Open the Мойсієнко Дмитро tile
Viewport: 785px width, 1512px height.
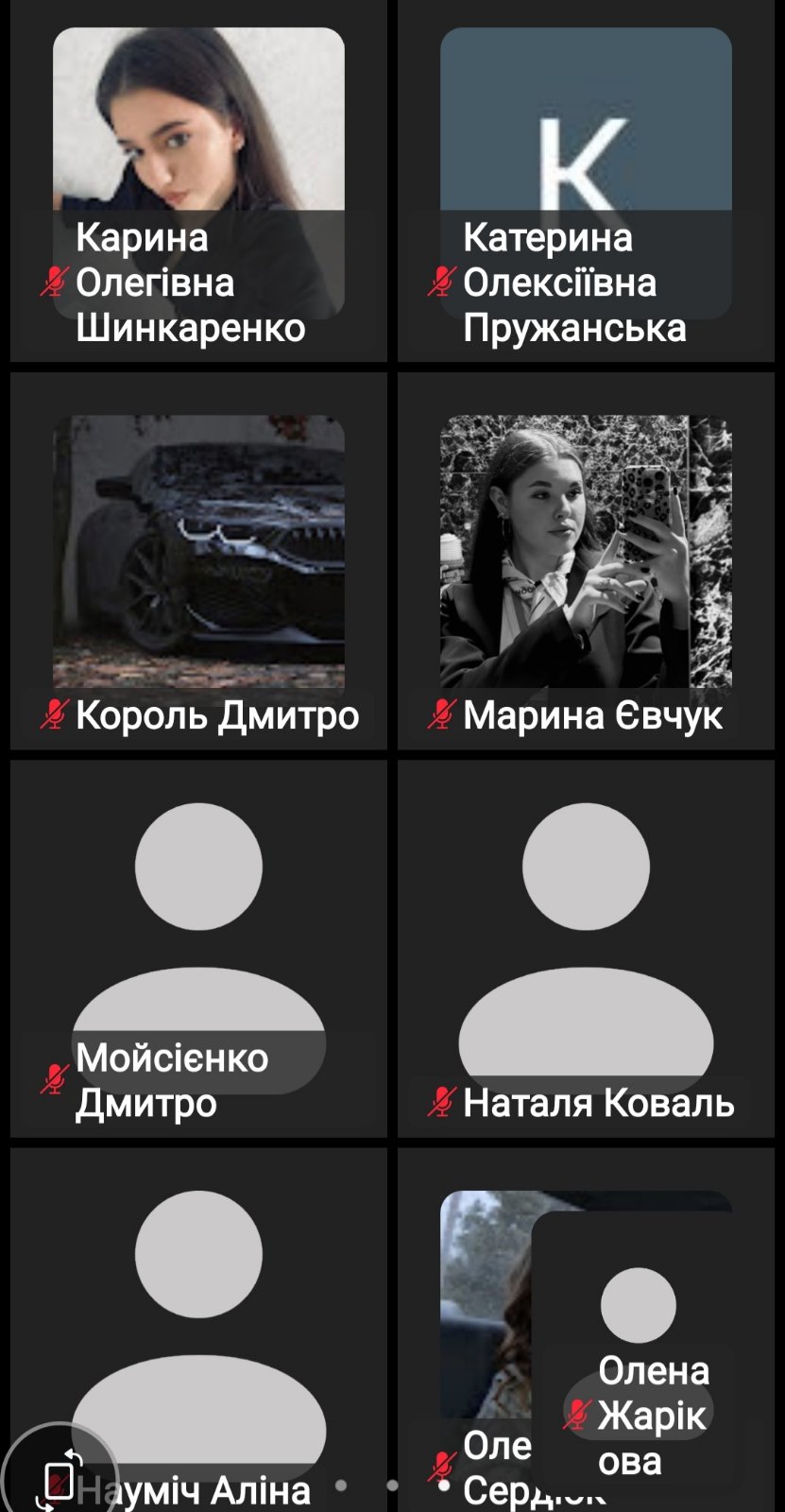point(198,947)
